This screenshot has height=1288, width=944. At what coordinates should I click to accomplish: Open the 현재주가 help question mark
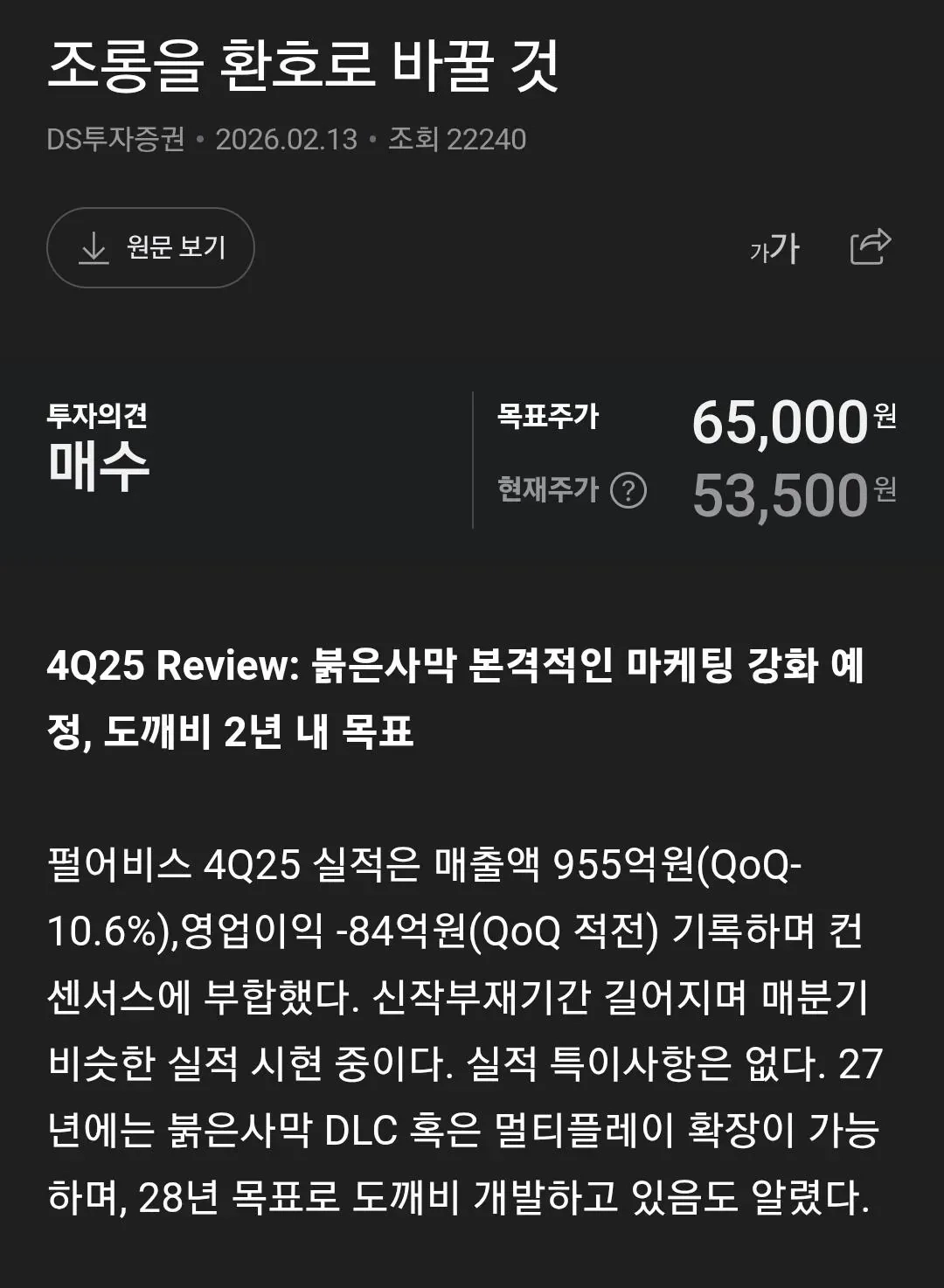[x=628, y=490]
